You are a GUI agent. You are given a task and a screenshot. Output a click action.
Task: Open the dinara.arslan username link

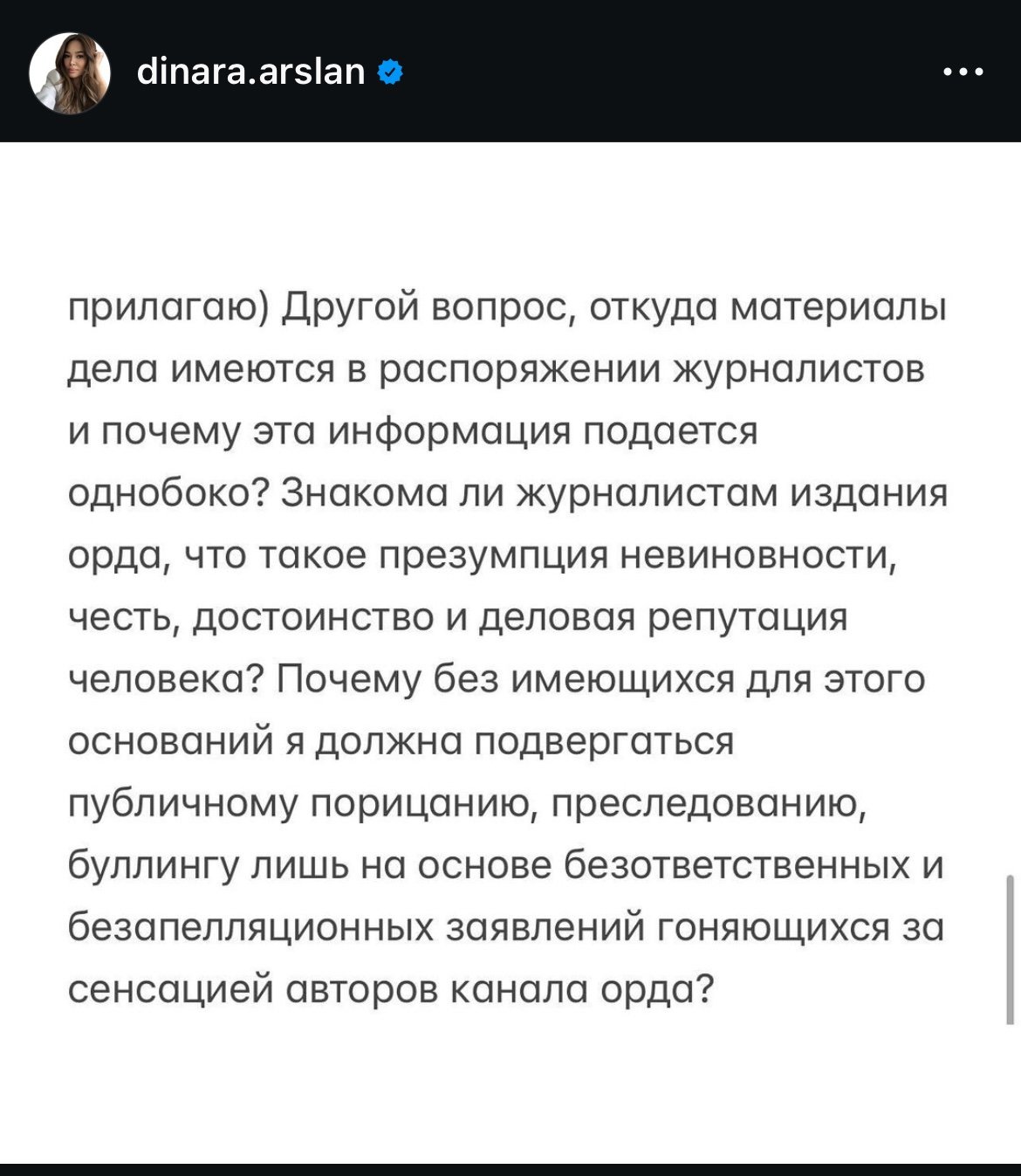pos(250,72)
